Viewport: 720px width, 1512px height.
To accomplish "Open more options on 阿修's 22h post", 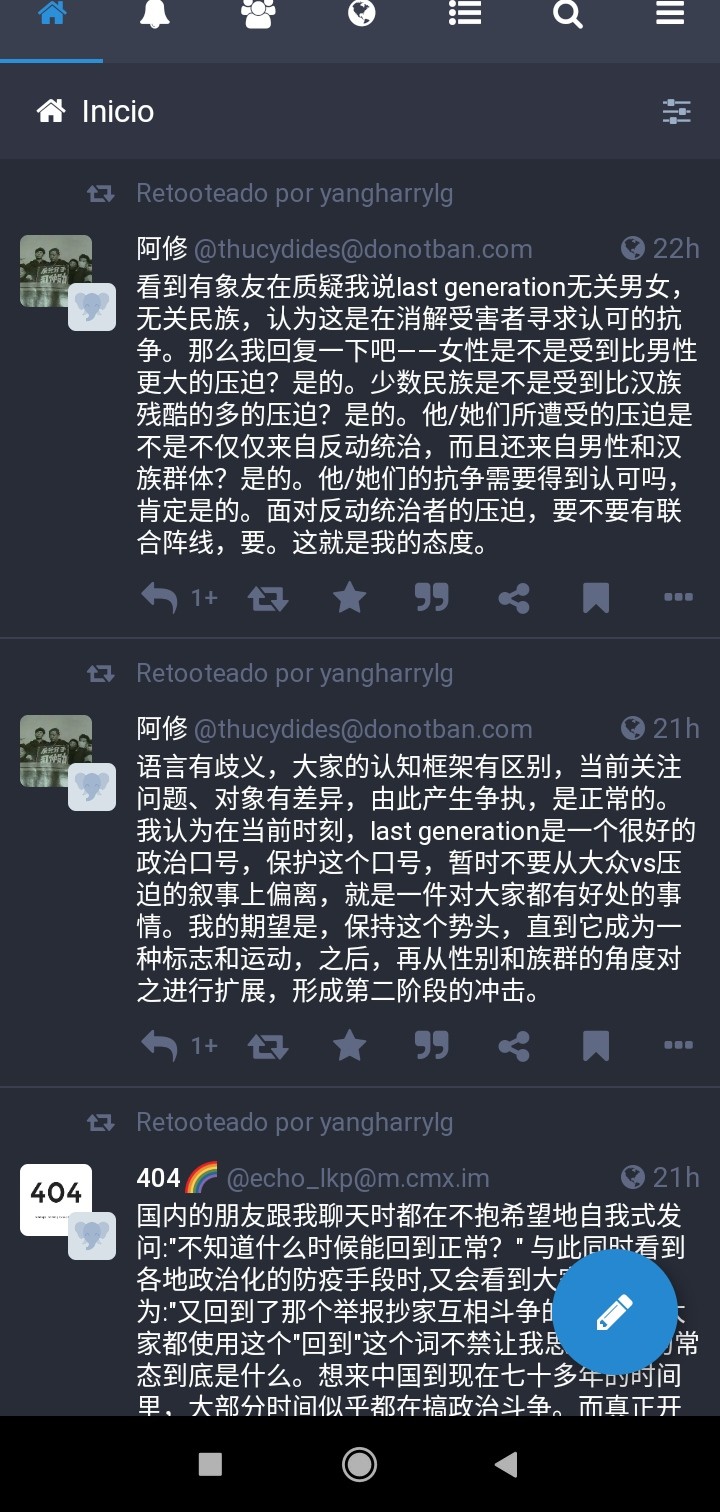I will (x=678, y=598).
